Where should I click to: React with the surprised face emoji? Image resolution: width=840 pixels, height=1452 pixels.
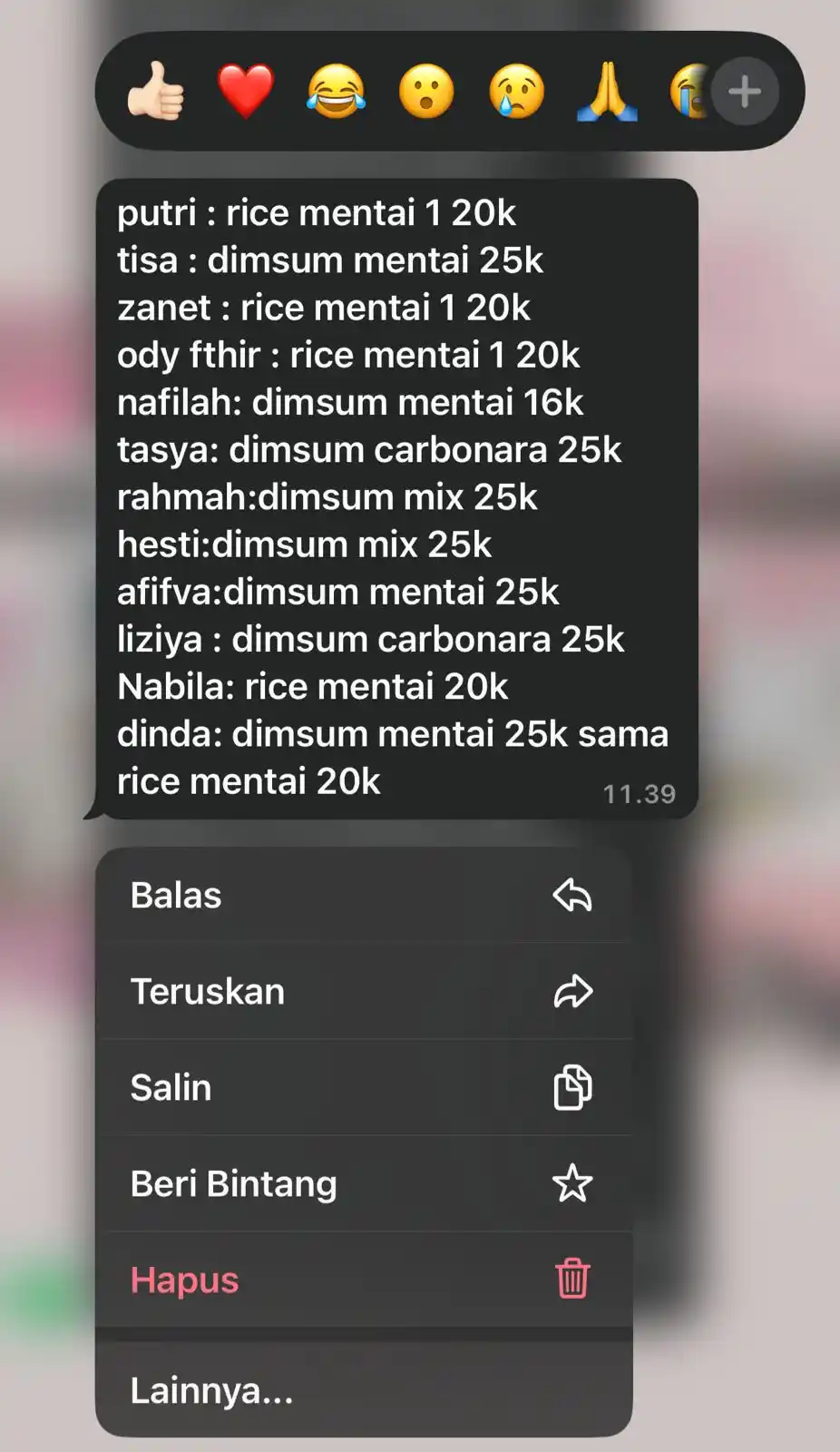[426, 92]
